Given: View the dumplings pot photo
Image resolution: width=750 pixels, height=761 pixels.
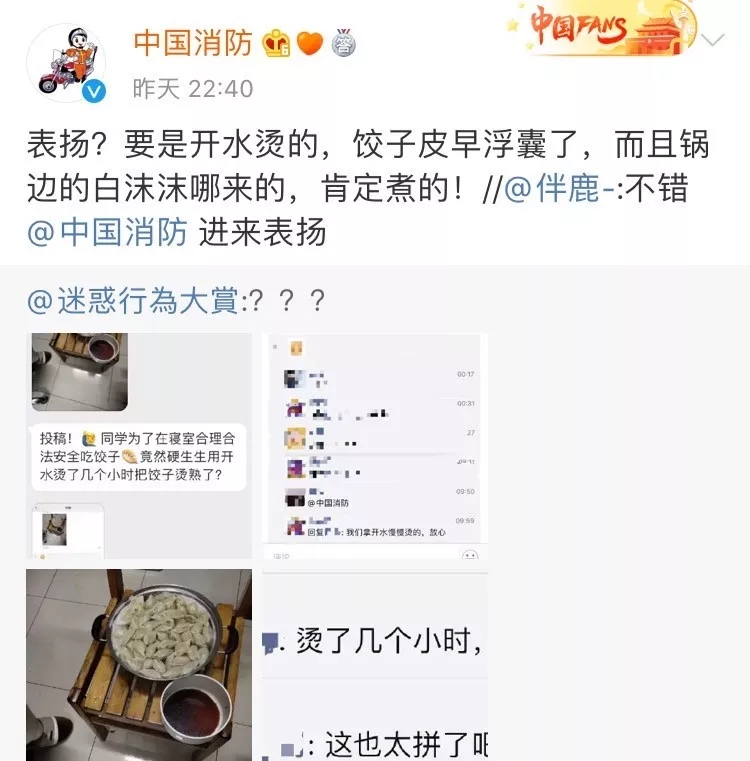Looking at the screenshot, I should tap(138, 665).
